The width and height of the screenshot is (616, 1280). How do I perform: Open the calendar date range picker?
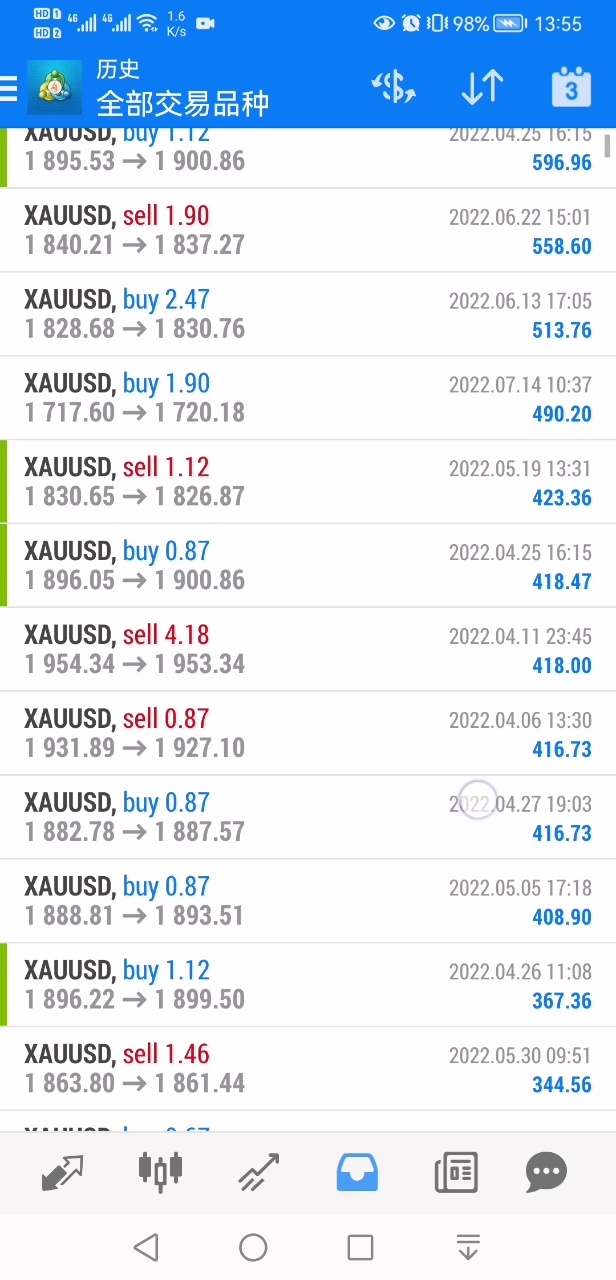(x=571, y=89)
